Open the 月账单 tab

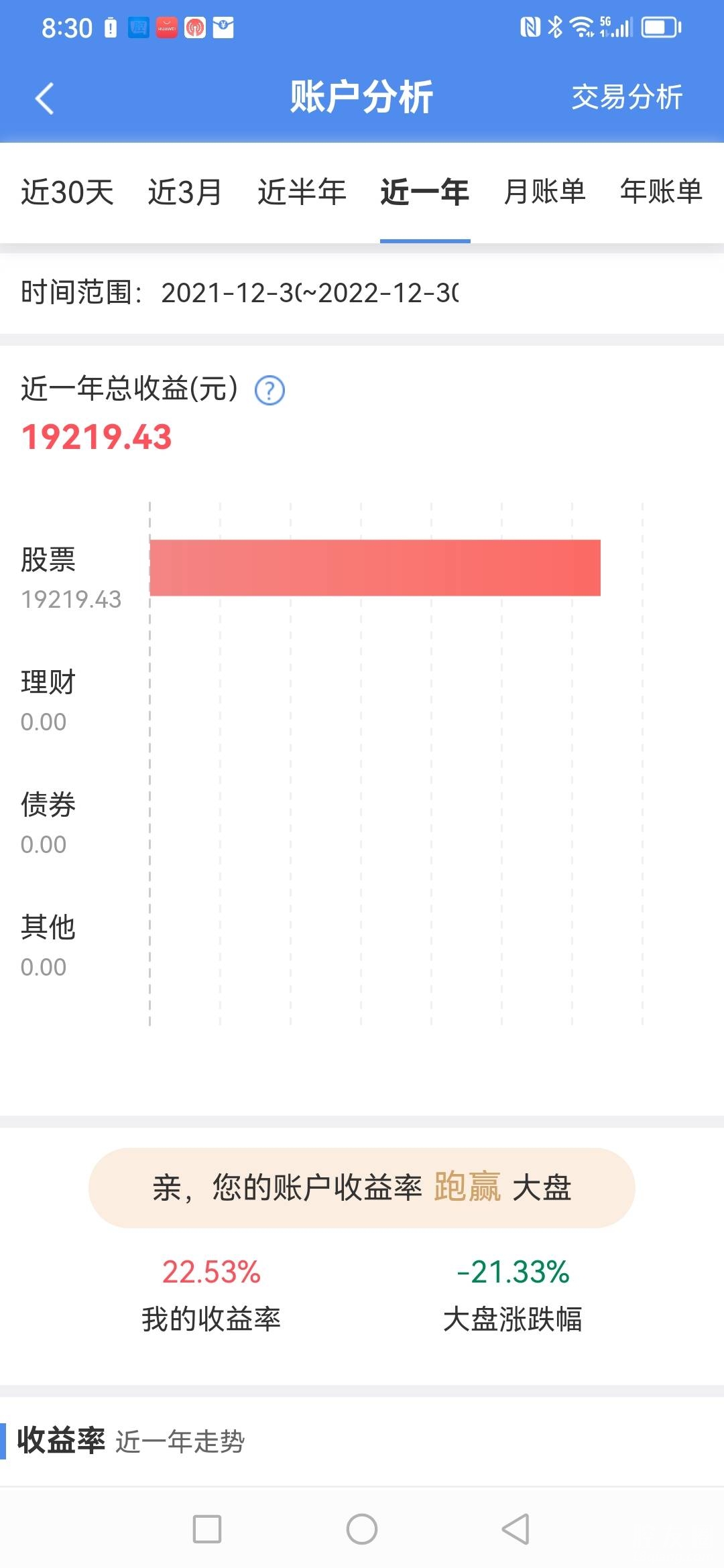(544, 192)
